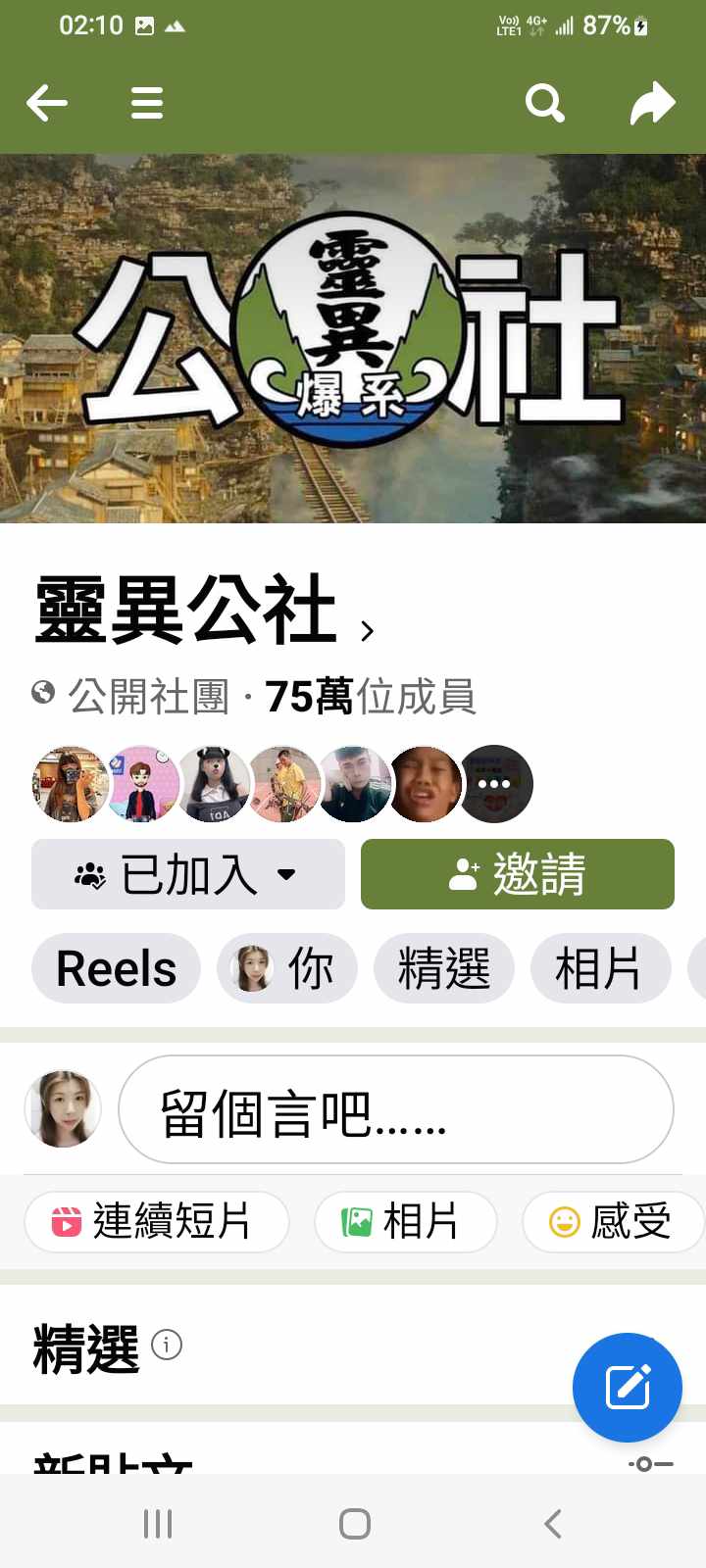Go back using the top arrow
706x1568 pixels.
click(x=47, y=102)
